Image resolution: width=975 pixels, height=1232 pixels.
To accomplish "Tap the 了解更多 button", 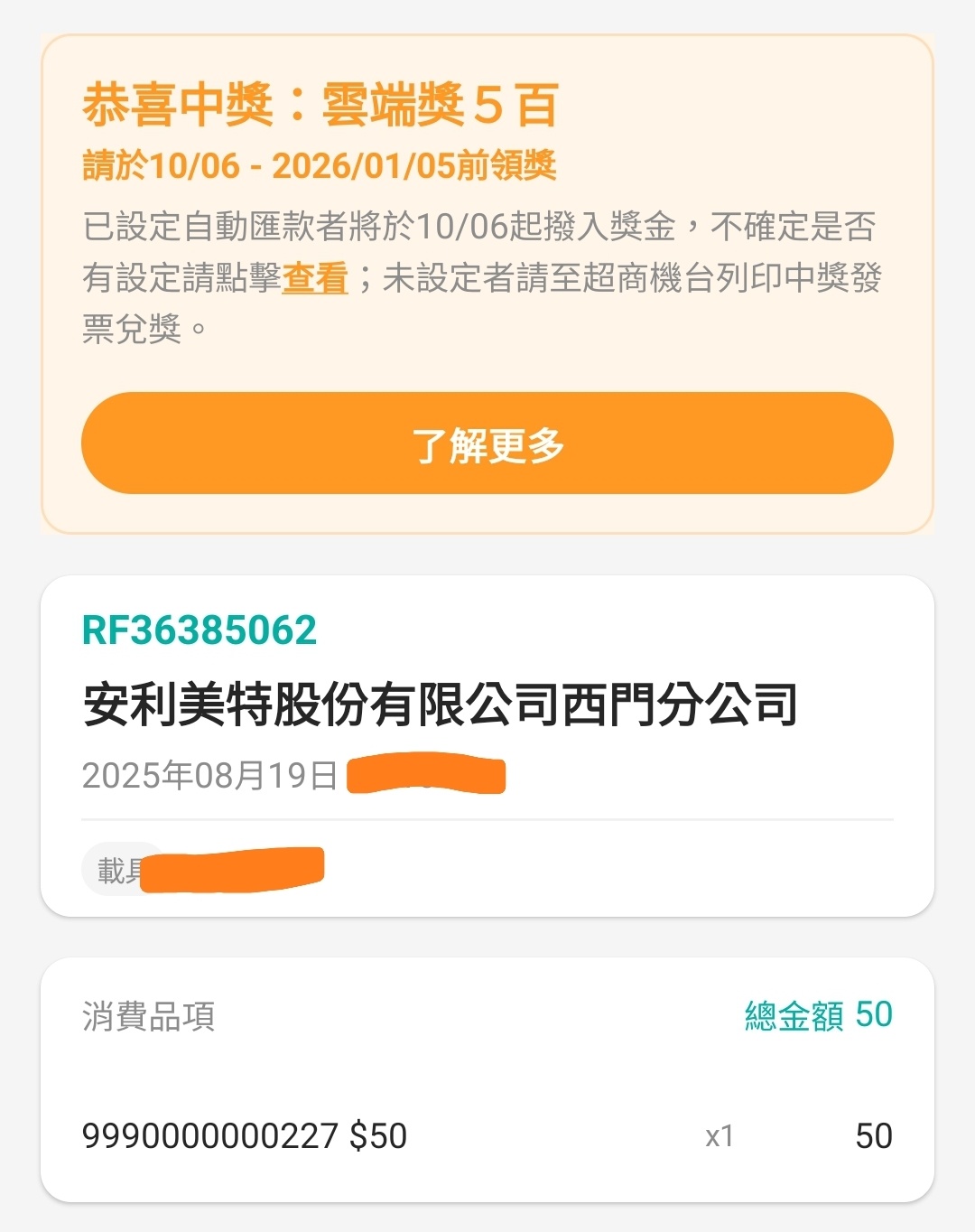I will (487, 443).
